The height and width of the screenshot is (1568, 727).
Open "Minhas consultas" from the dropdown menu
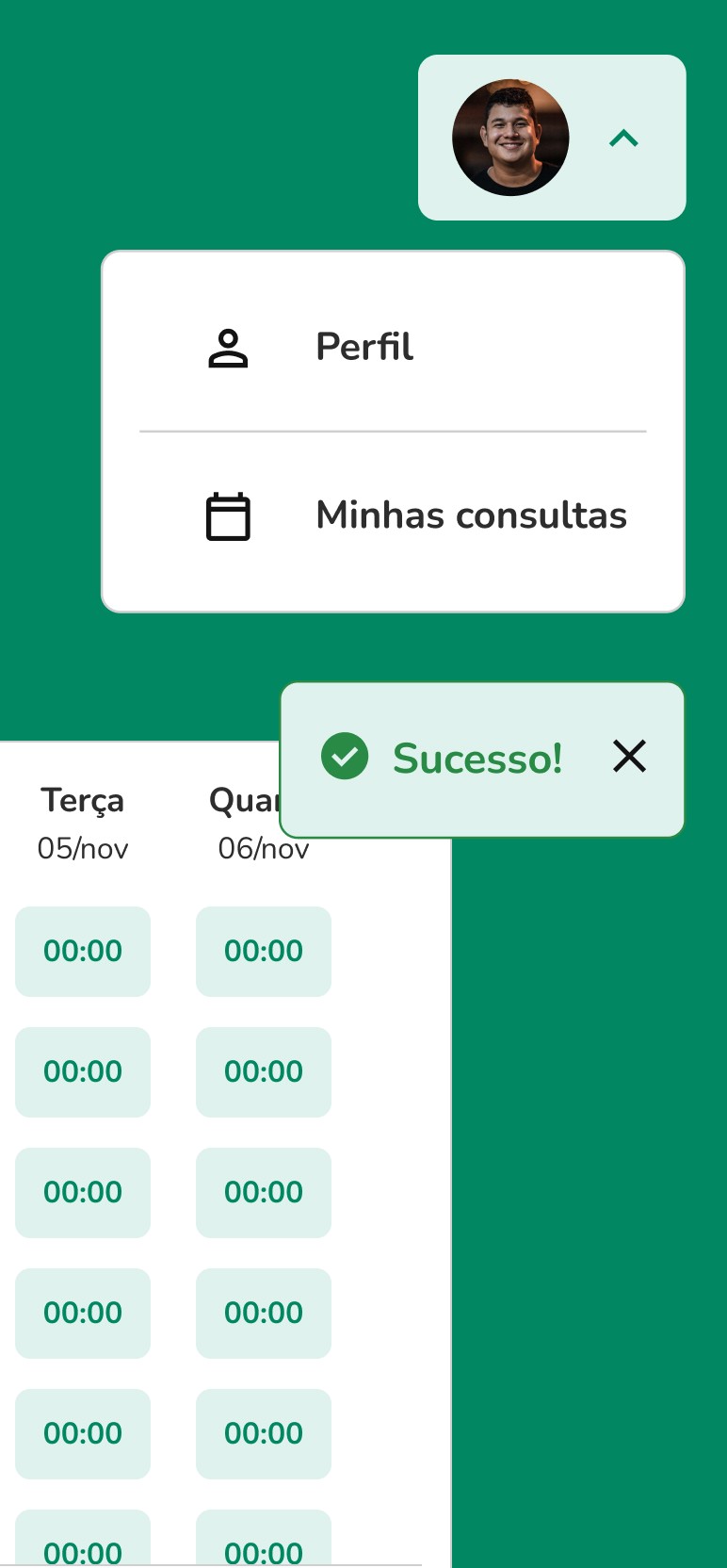click(471, 515)
